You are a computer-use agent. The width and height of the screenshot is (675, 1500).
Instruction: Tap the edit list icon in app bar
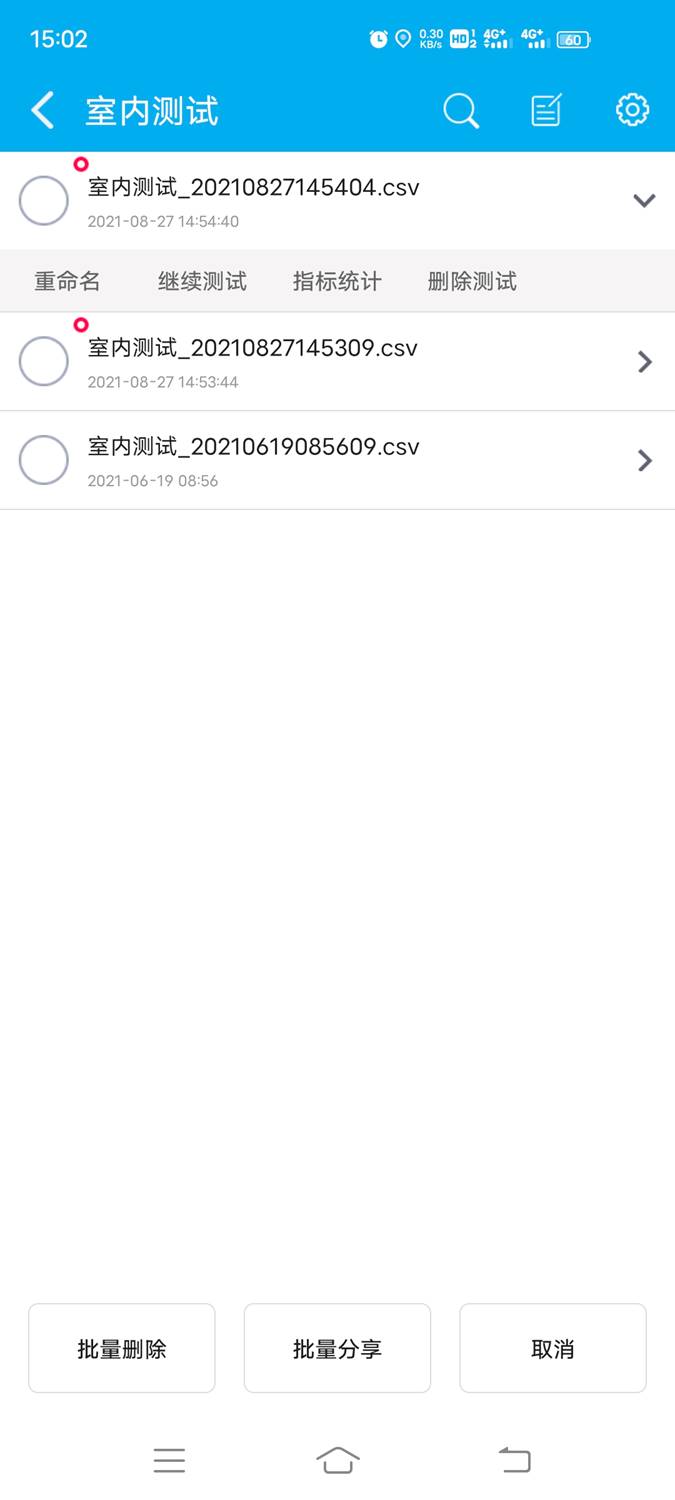(546, 110)
